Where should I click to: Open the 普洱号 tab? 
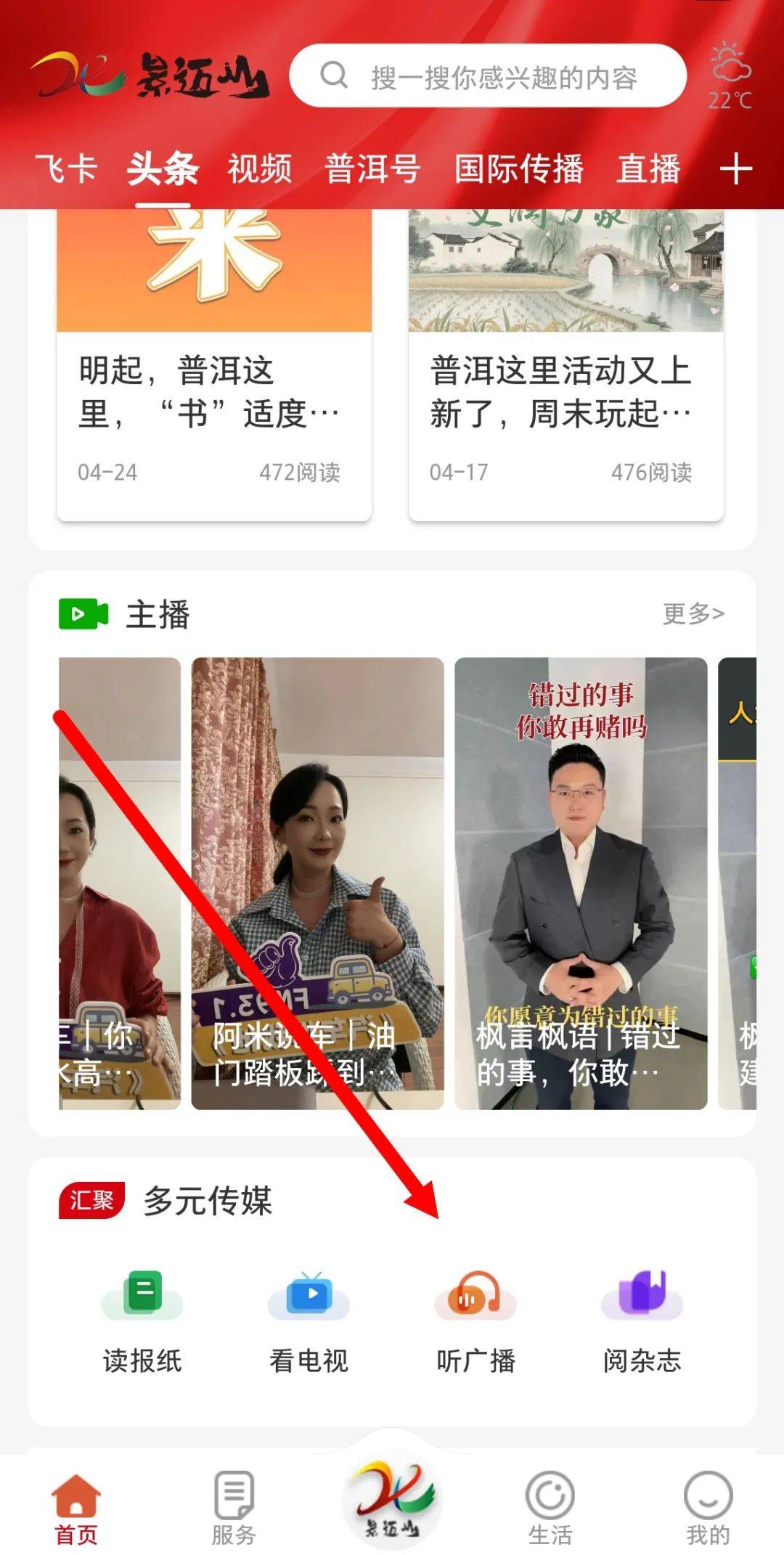[x=372, y=169]
